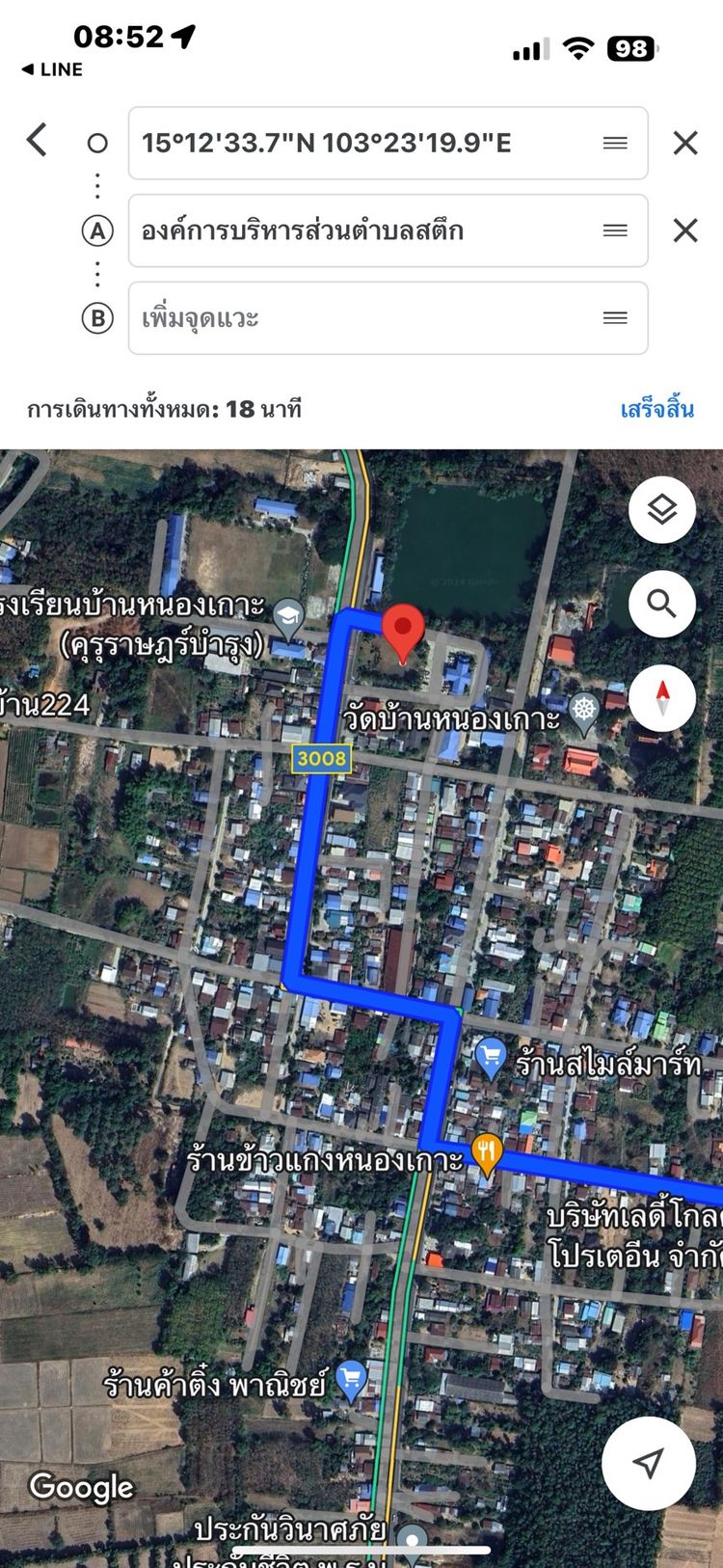Remove the องค์การบริหารส่วนตำบลสตึก stop
Screen dimensions: 723x1568
click(684, 230)
